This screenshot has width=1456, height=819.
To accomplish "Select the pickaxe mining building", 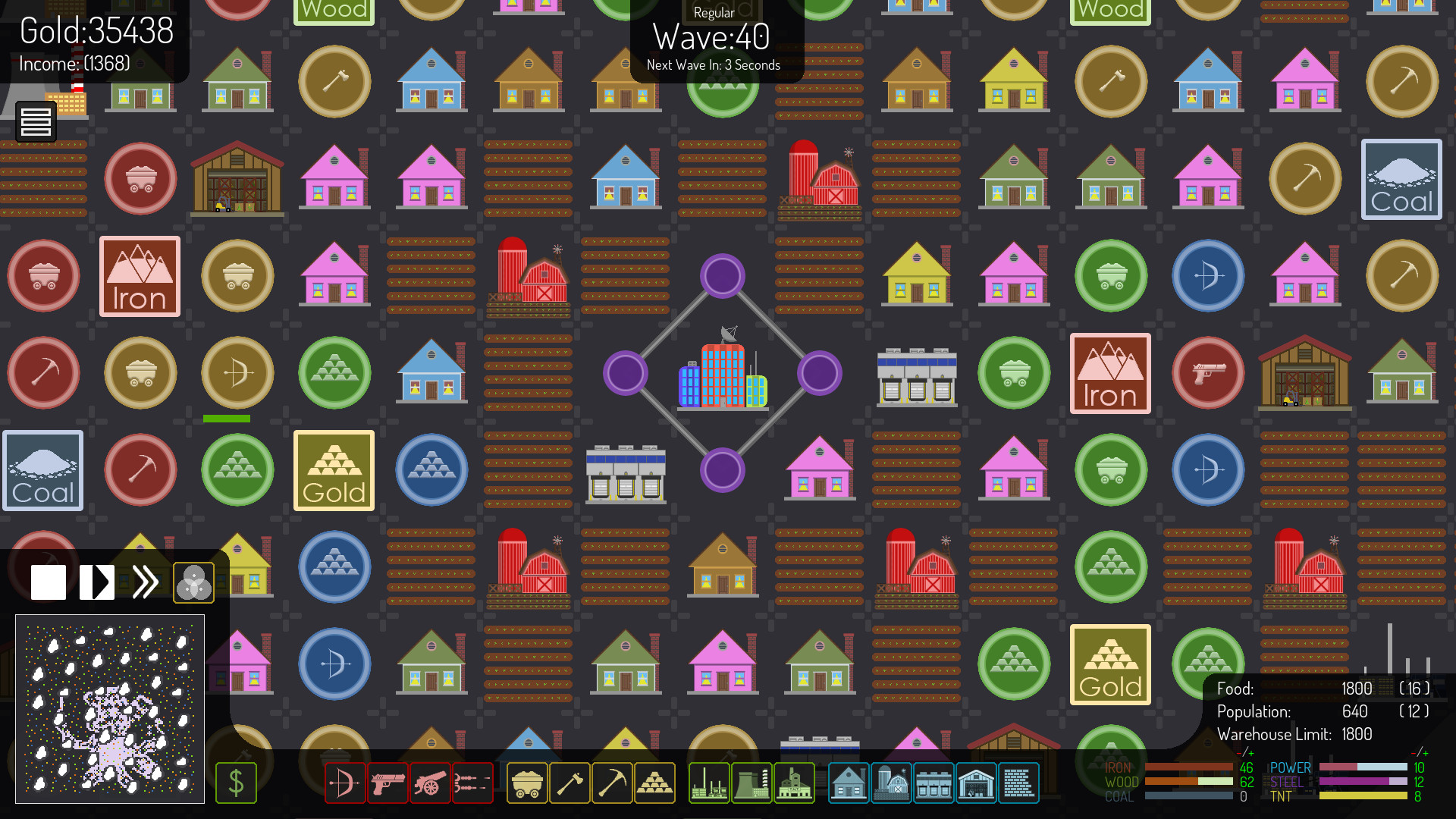I will tap(612, 783).
